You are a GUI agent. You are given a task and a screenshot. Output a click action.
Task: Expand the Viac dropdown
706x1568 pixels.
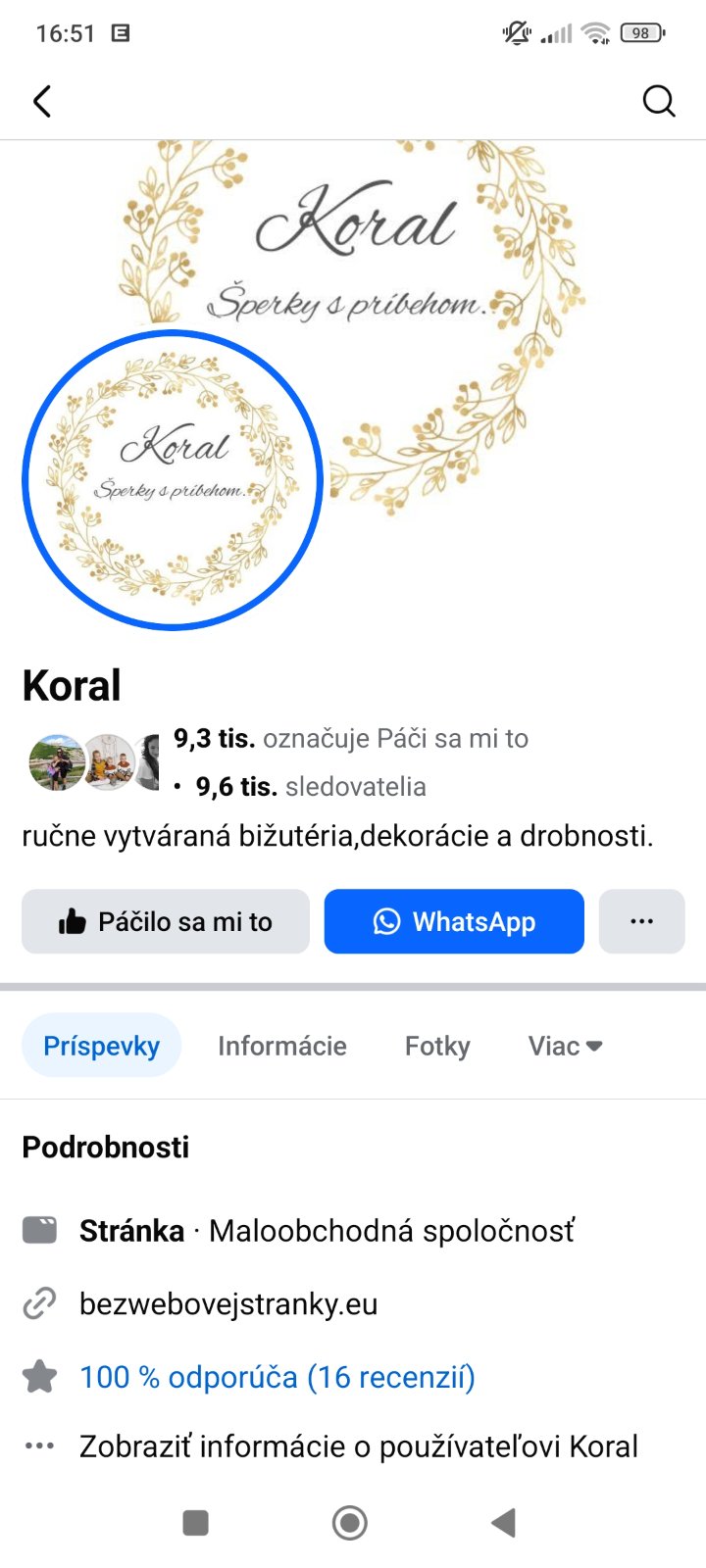[565, 1046]
